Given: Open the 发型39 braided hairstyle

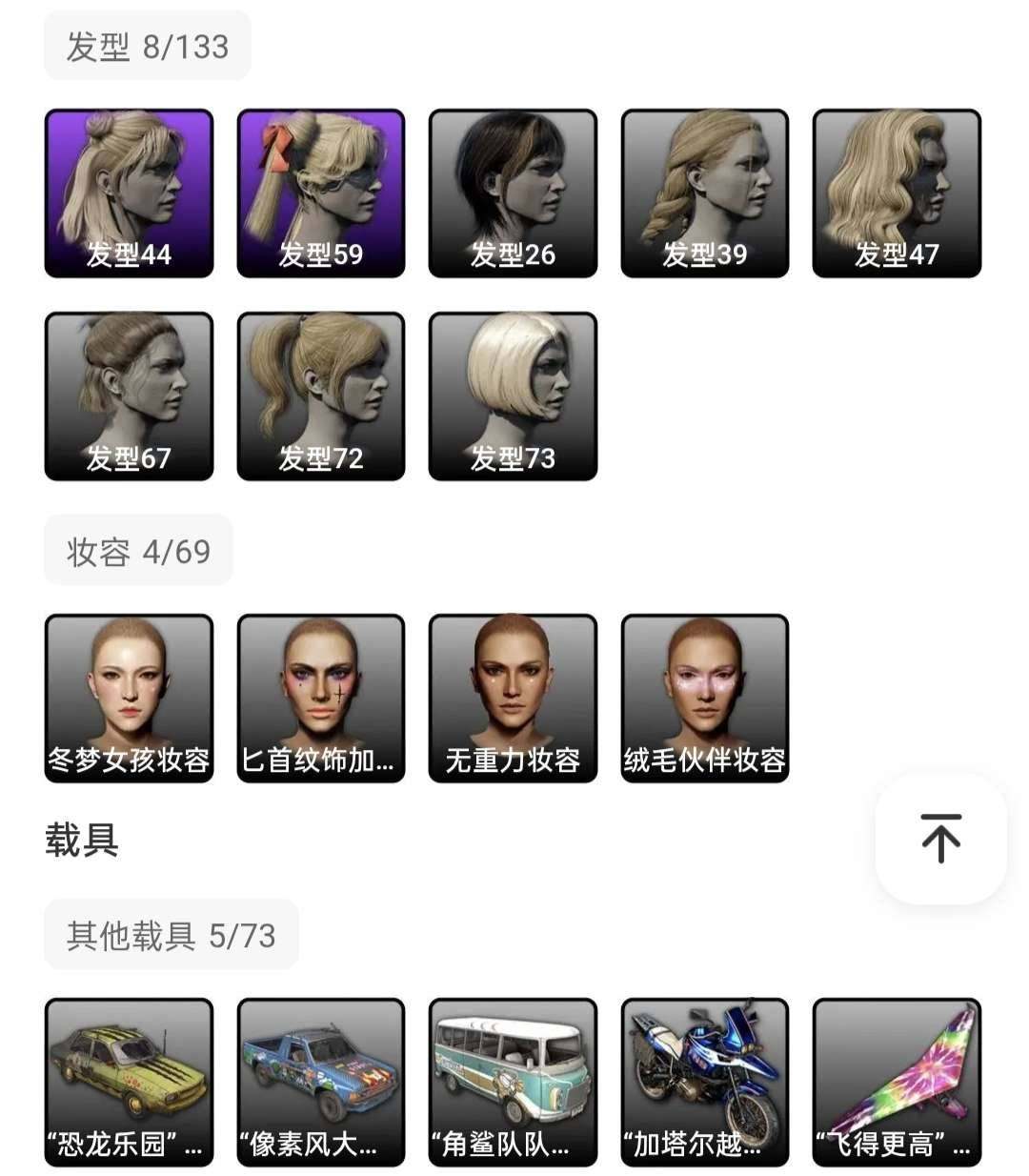Looking at the screenshot, I should [705, 193].
